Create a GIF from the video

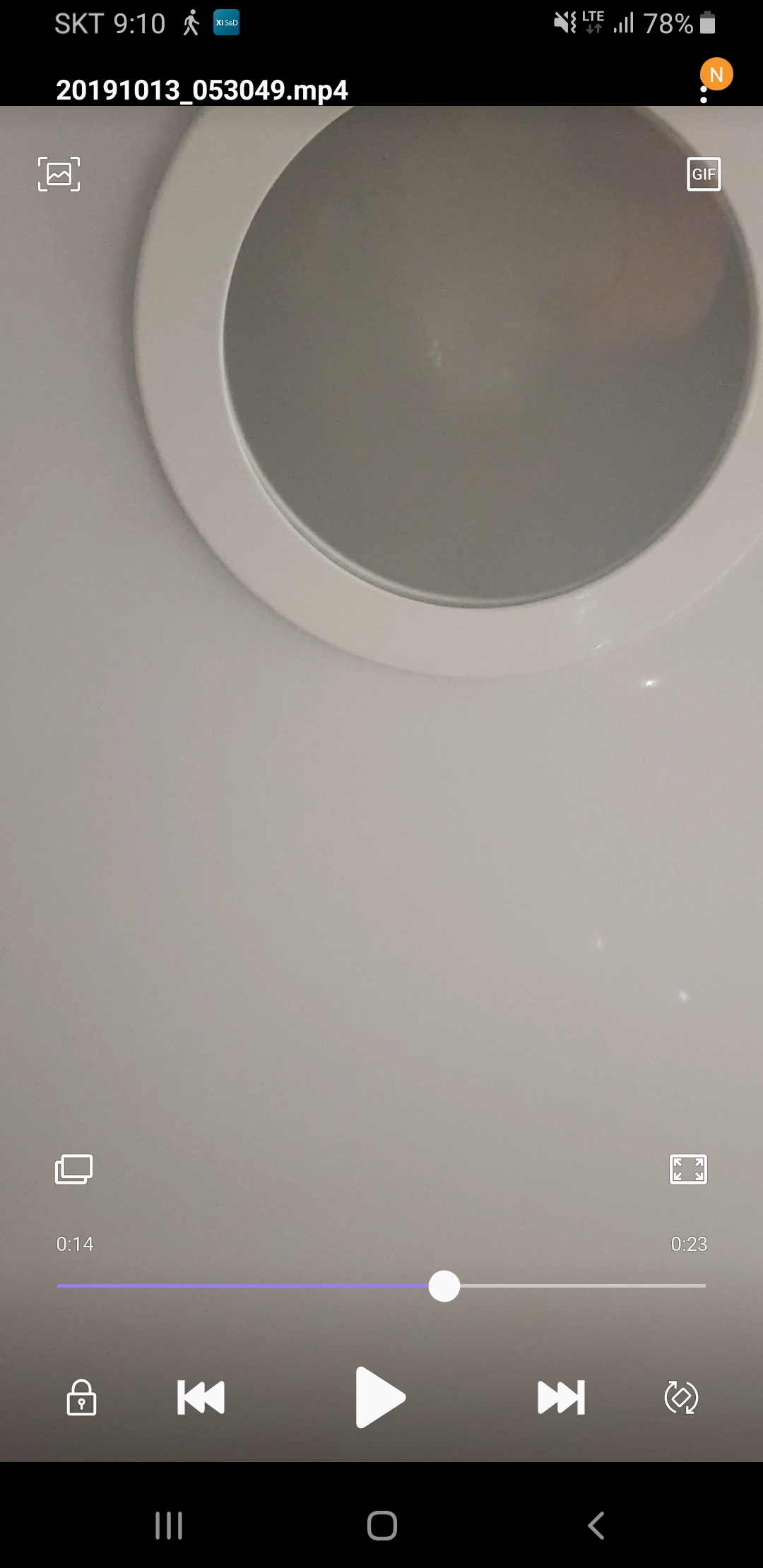(704, 174)
